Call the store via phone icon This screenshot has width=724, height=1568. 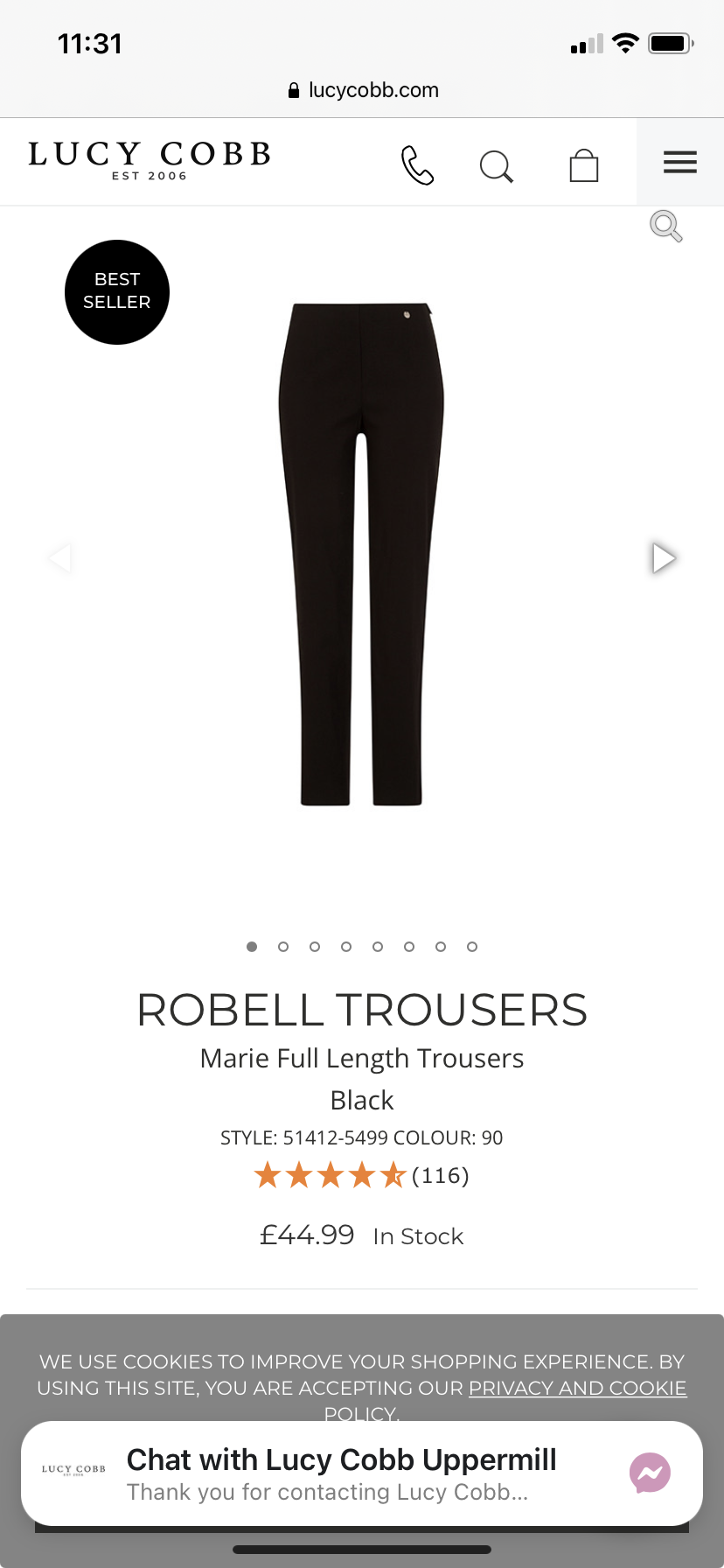pyautogui.click(x=417, y=164)
